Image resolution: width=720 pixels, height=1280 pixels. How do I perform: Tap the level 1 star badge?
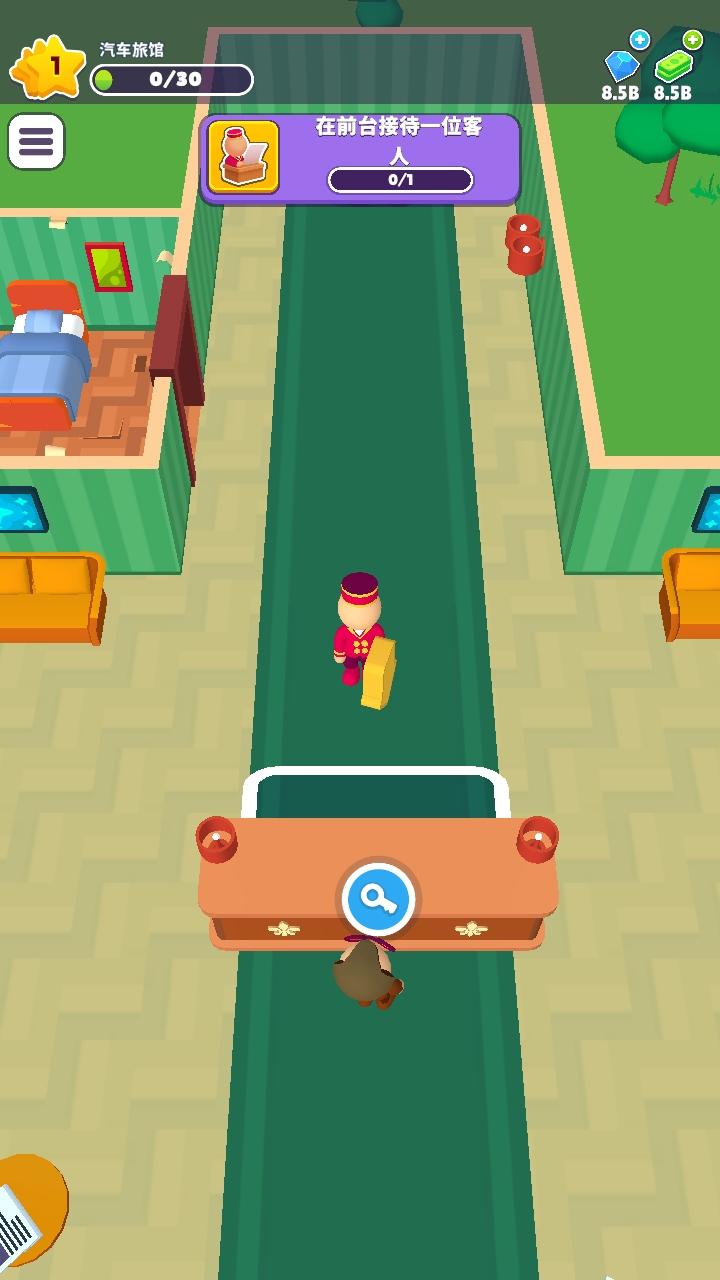click(48, 68)
